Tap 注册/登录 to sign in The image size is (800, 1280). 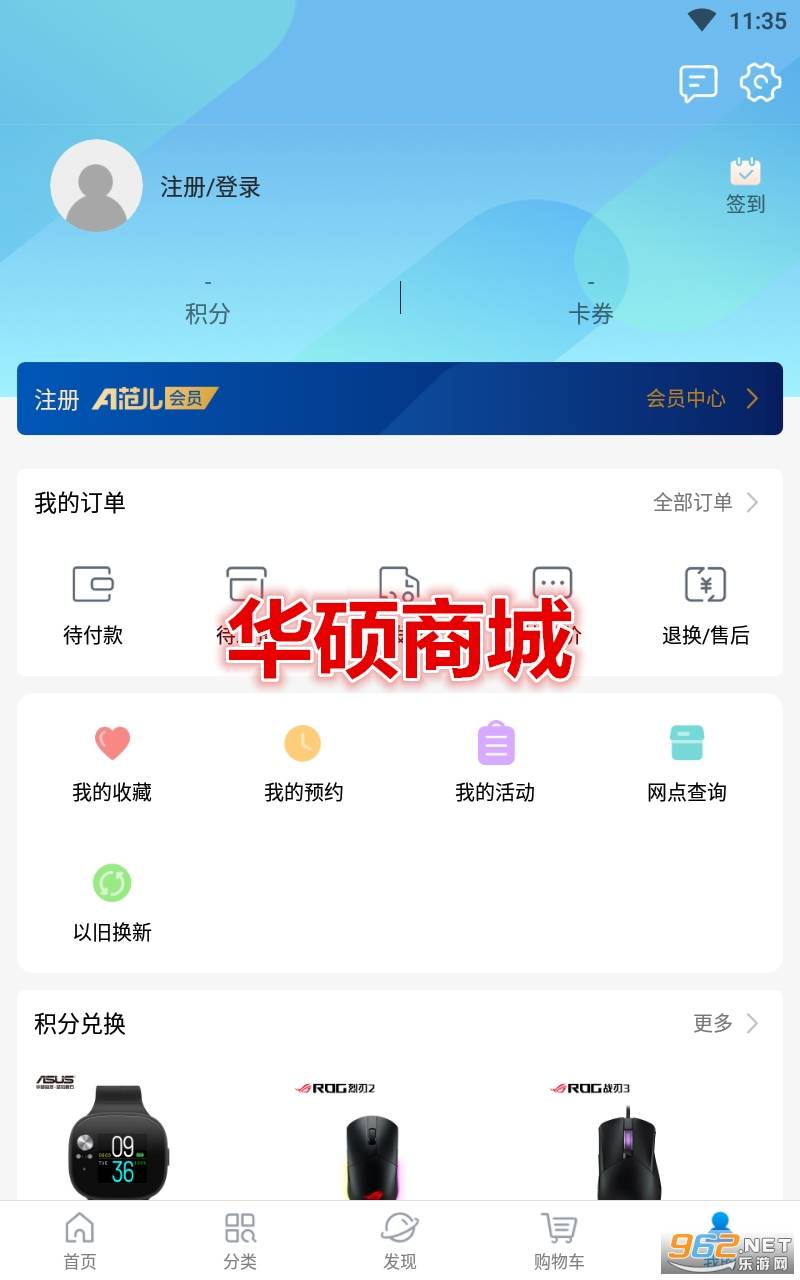pos(210,187)
